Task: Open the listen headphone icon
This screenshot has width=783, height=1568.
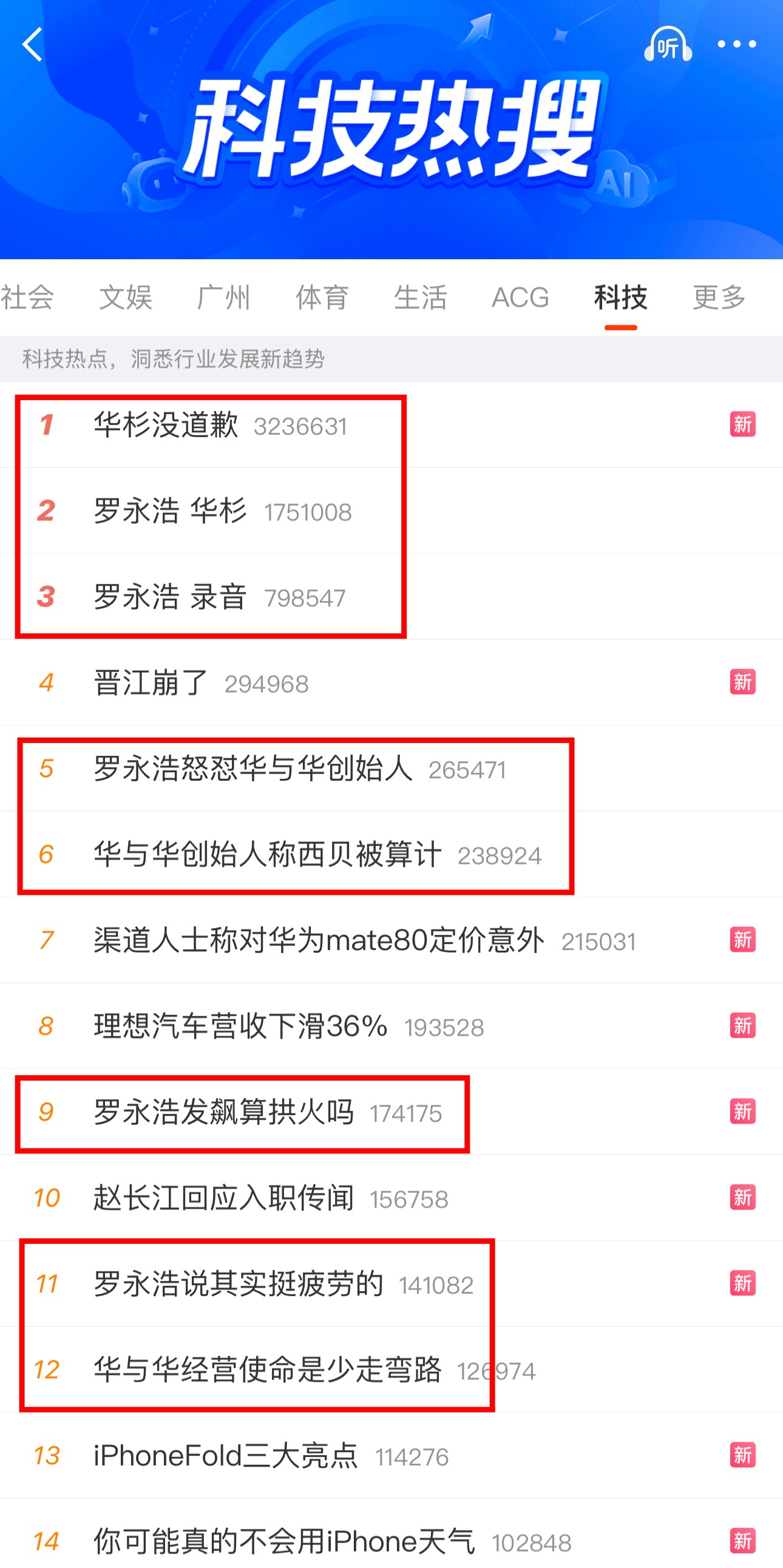Action: 668,45
